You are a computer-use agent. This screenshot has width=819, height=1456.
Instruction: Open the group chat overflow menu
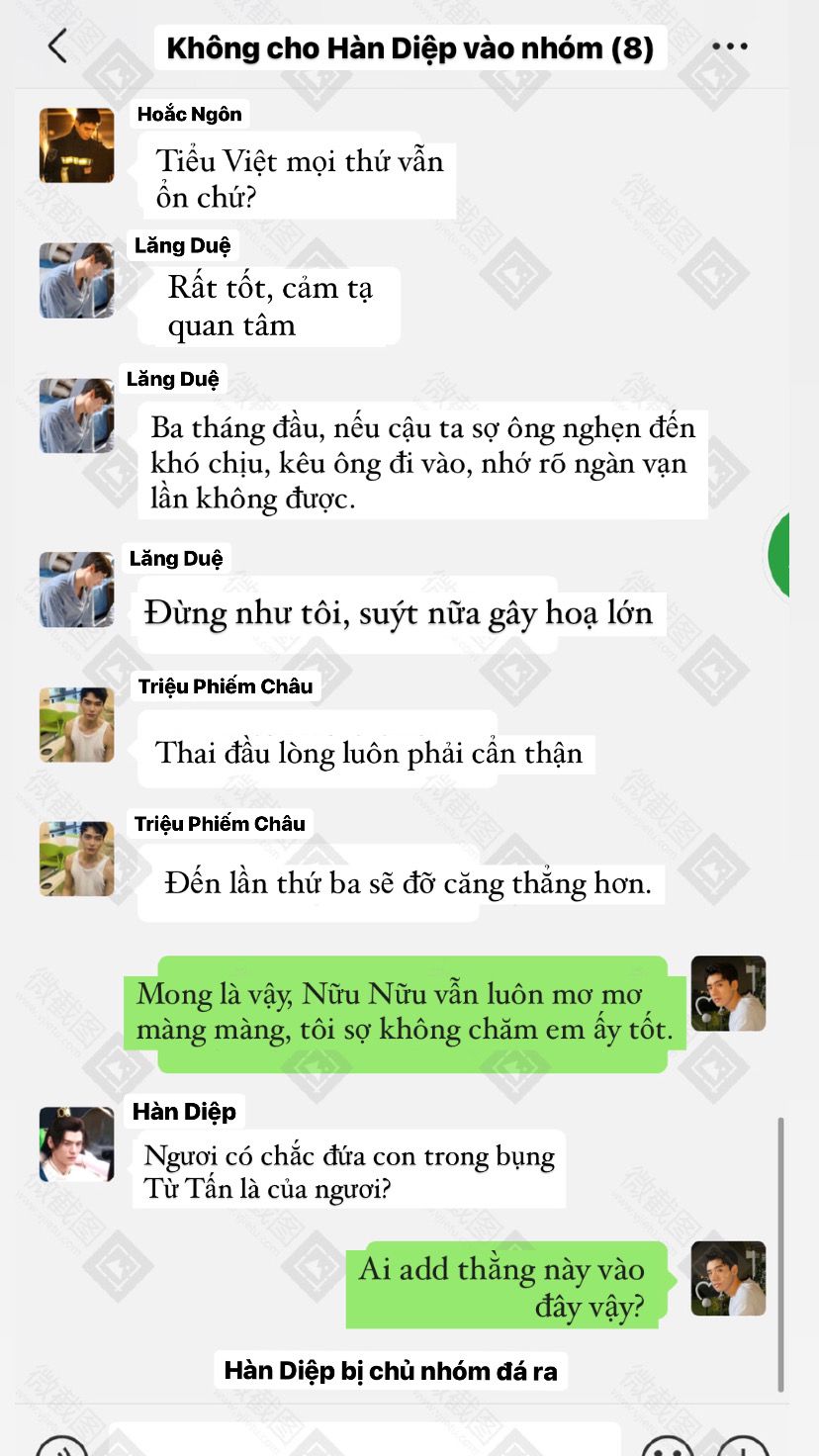[729, 46]
